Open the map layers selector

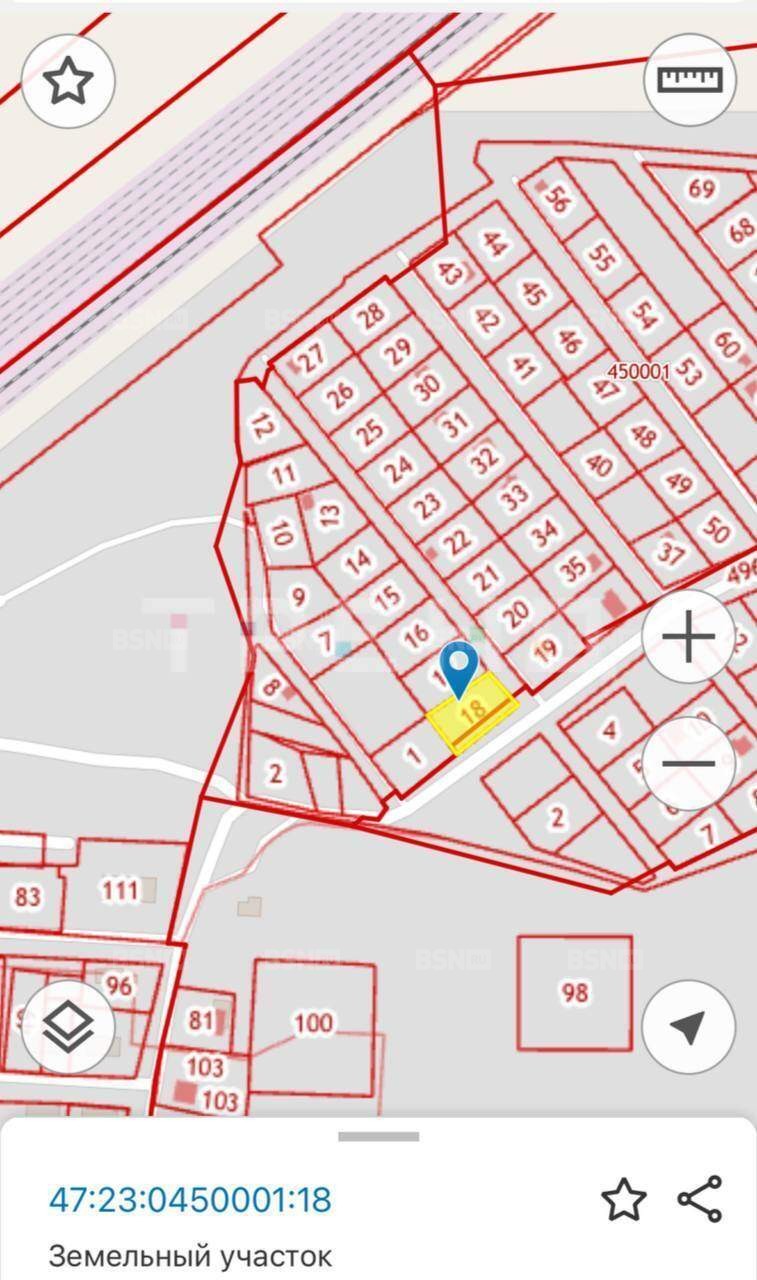[68, 1027]
